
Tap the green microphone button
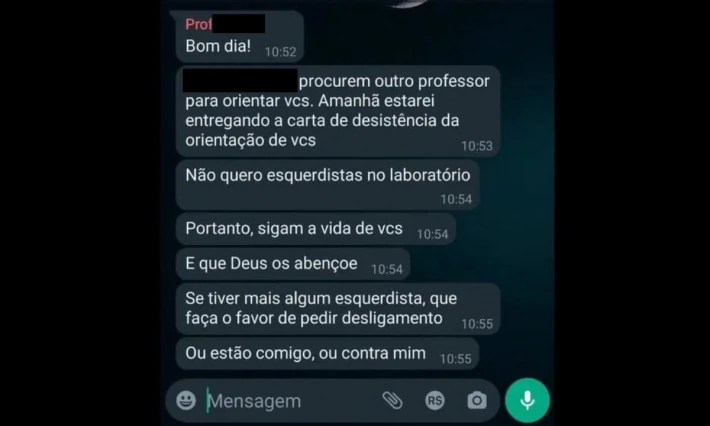[527, 400]
